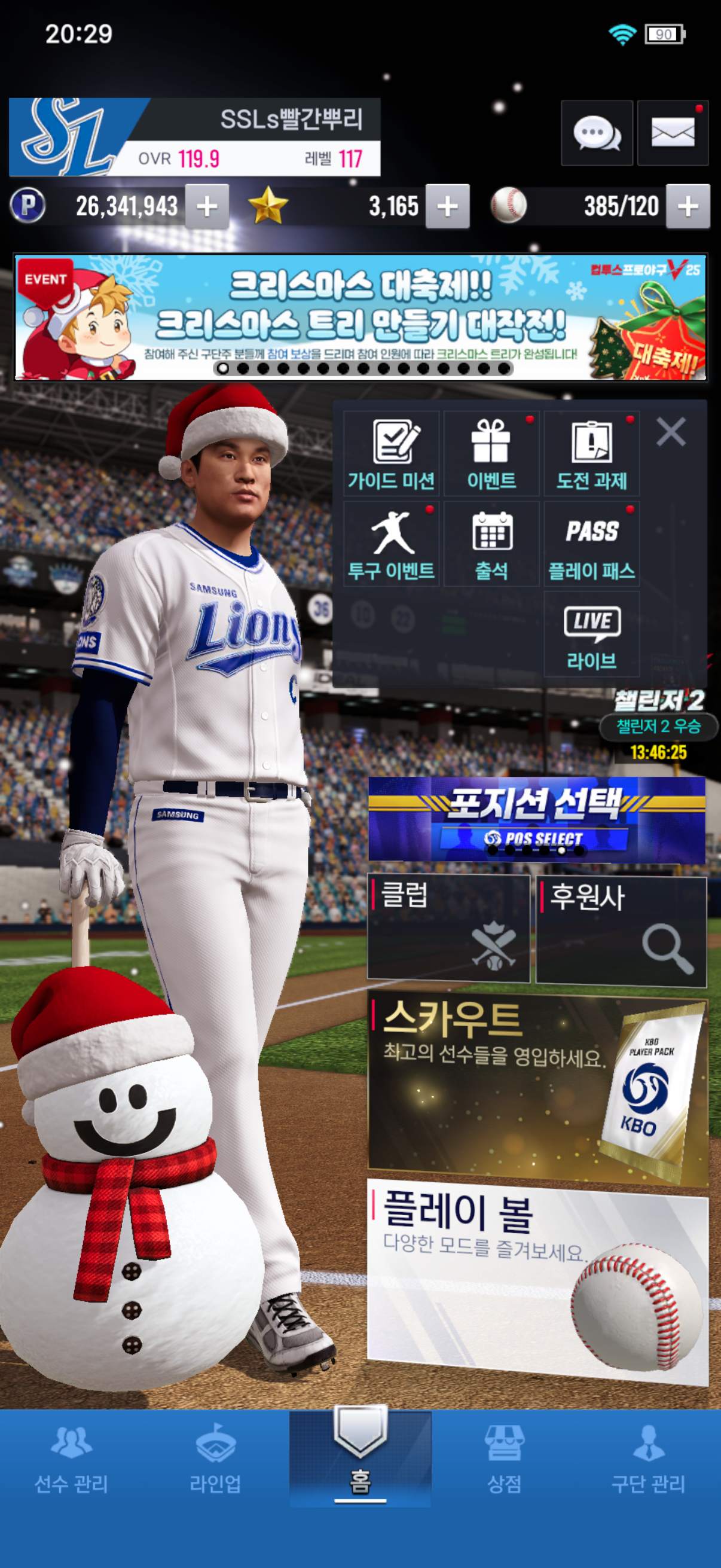721x1568 pixels.
Task: Open 도전 과제
Action: pyautogui.click(x=591, y=454)
